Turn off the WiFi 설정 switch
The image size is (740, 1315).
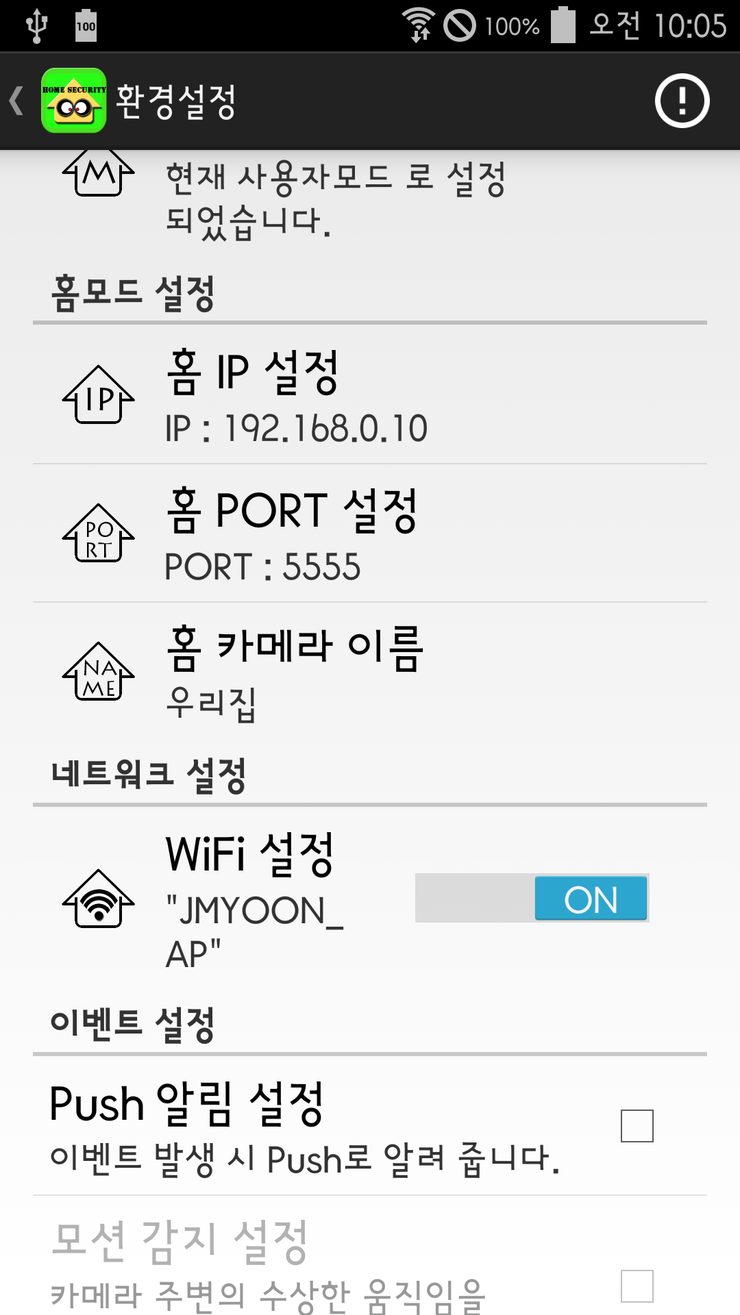click(x=532, y=898)
